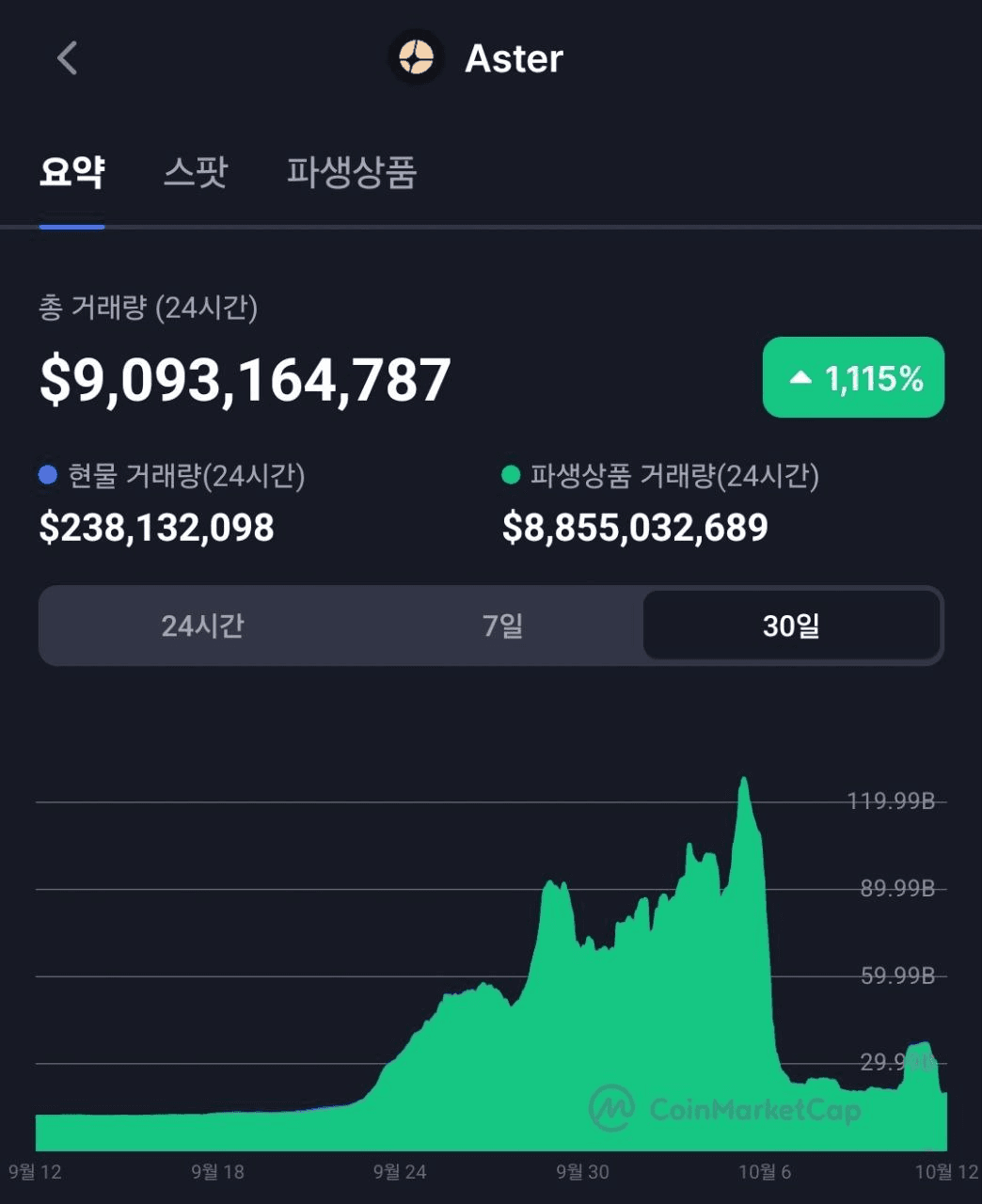Select the 요약 tab

71,172
